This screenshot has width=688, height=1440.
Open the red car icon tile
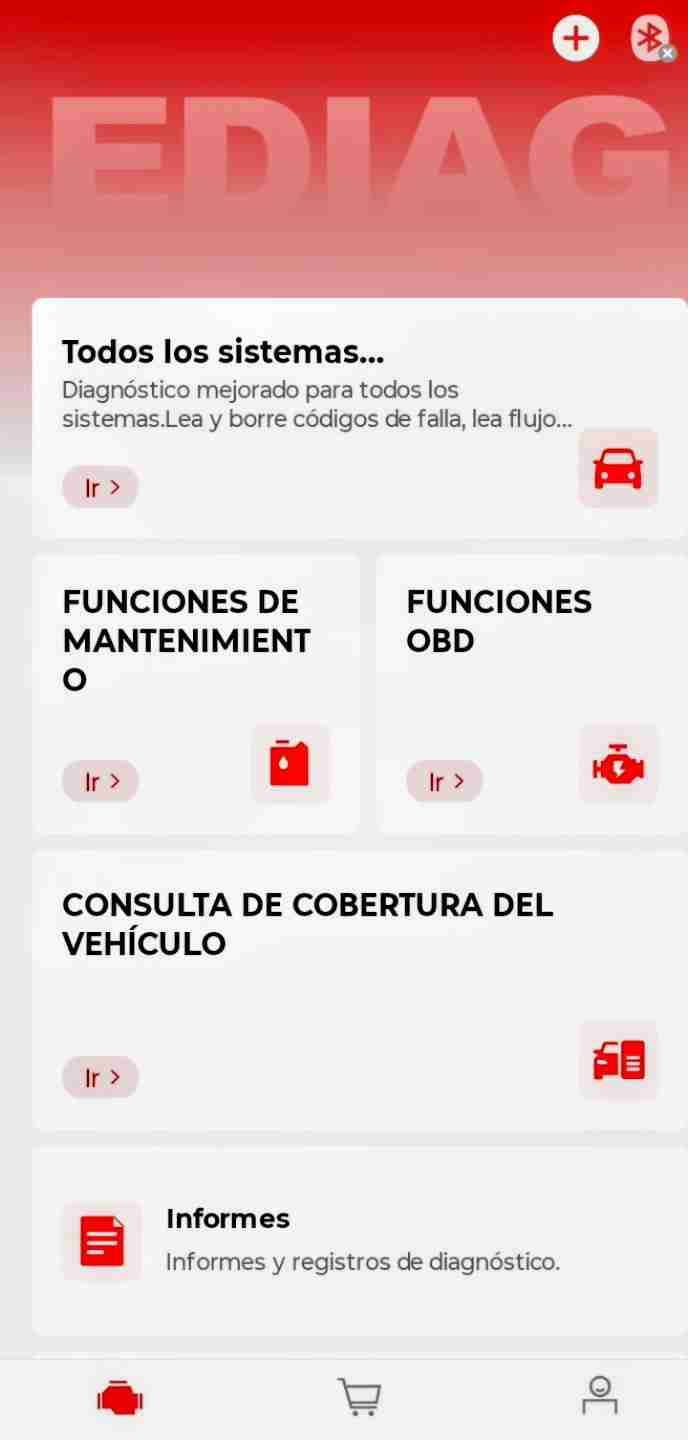618,468
